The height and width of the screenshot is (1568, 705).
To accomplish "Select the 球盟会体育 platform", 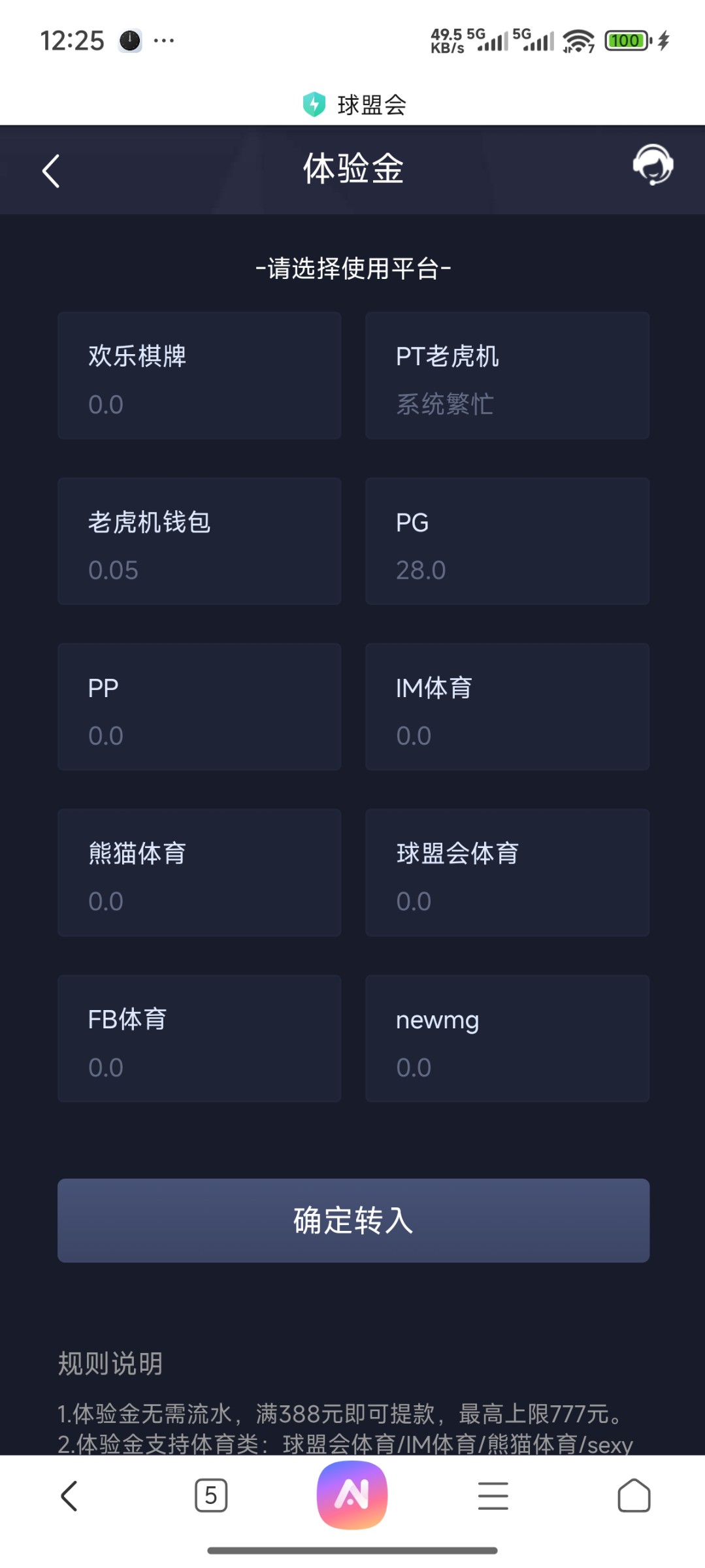I will 507,873.
